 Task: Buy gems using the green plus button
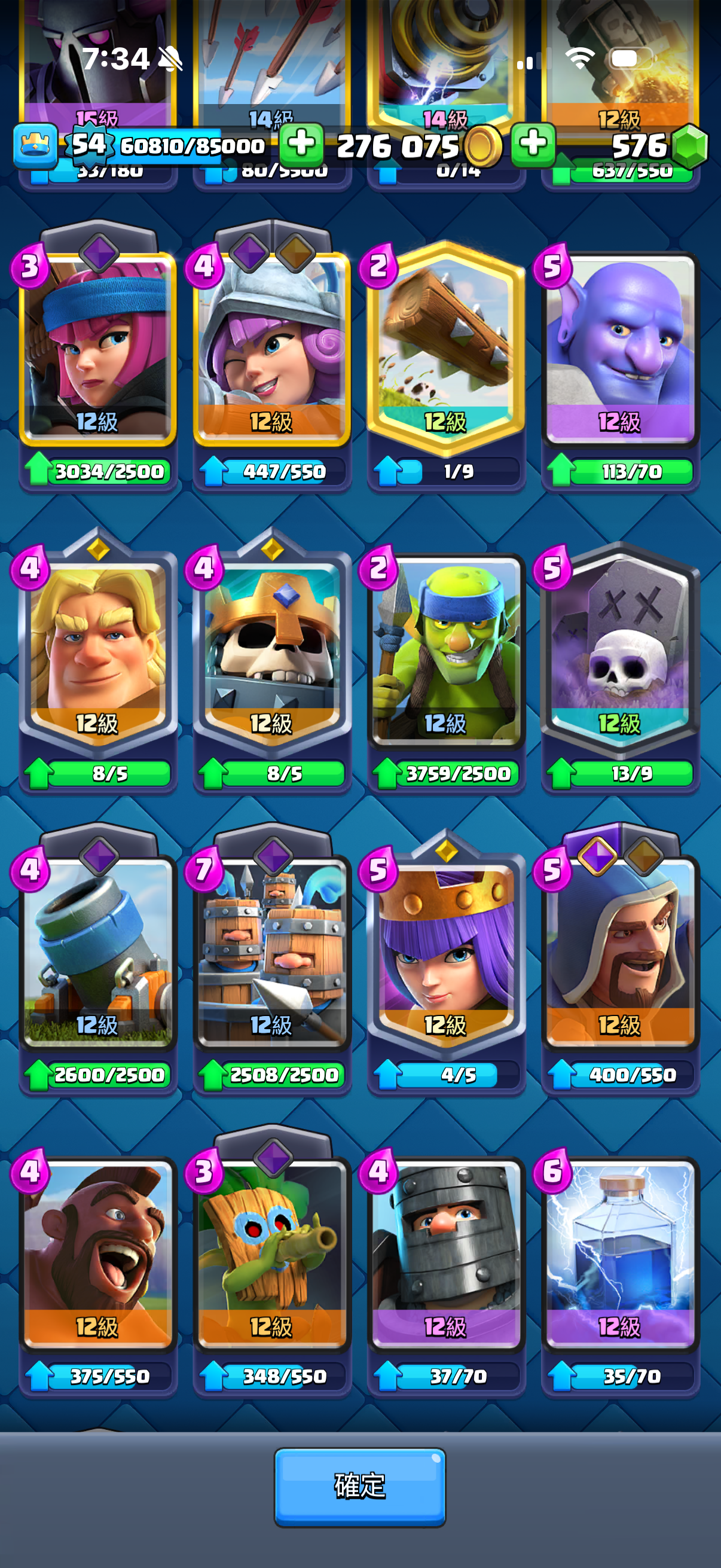[533, 145]
